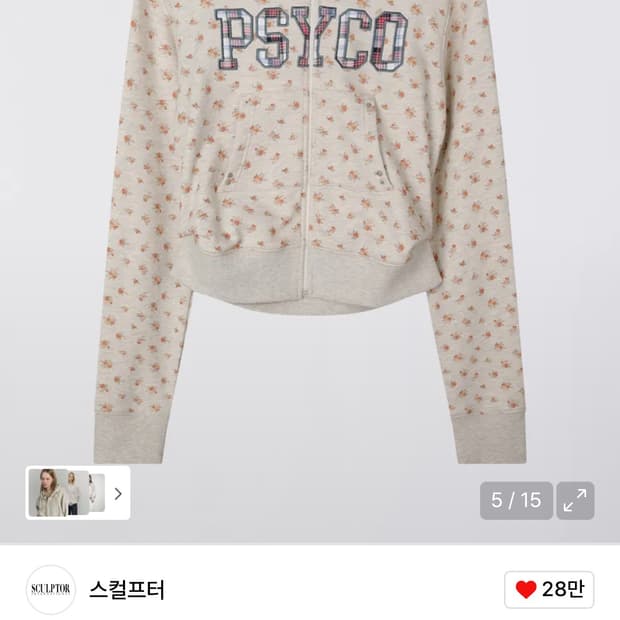Expand the product image to fullscreen

click(575, 500)
